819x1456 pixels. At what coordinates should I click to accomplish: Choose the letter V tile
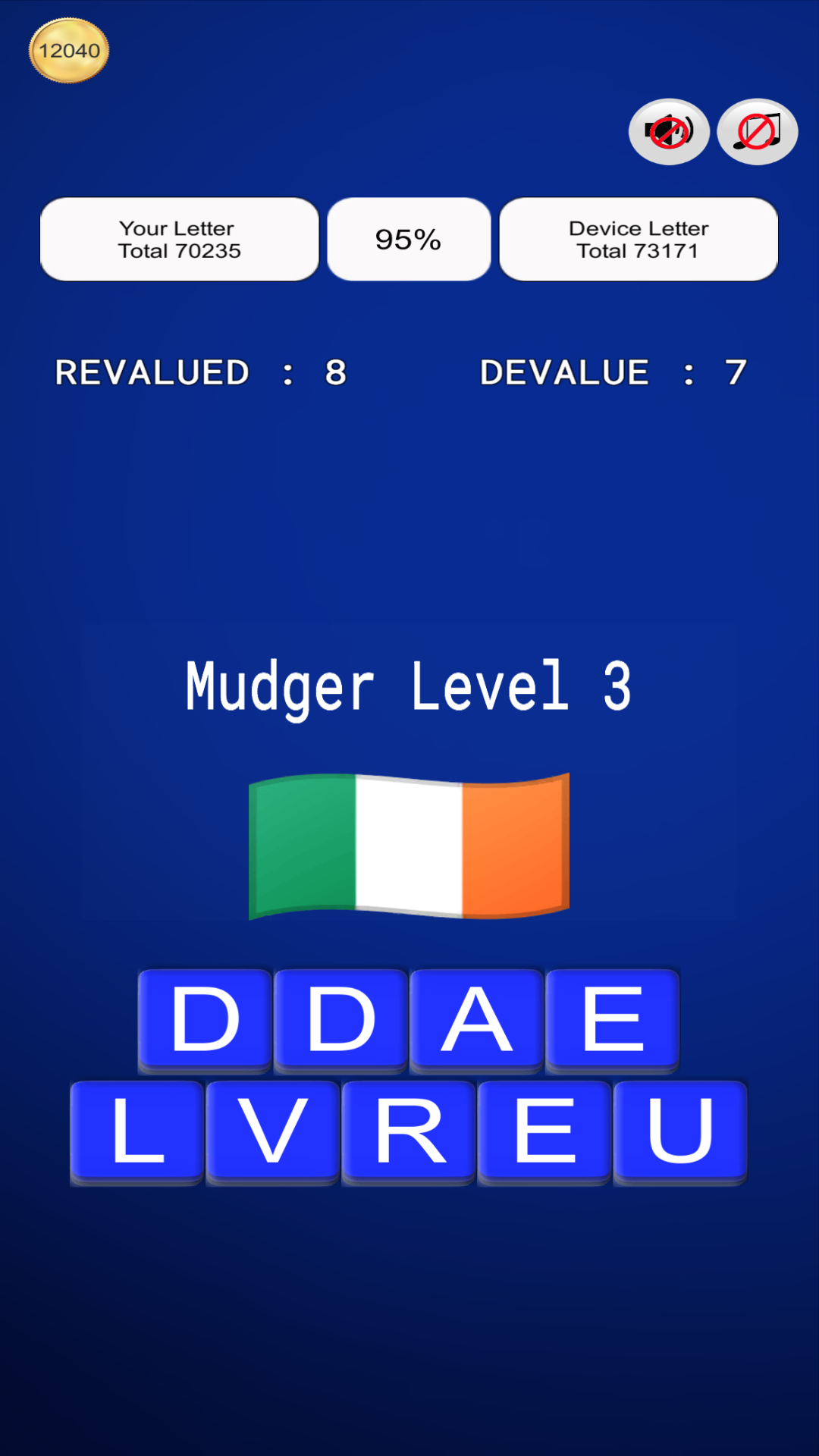pos(271,1130)
